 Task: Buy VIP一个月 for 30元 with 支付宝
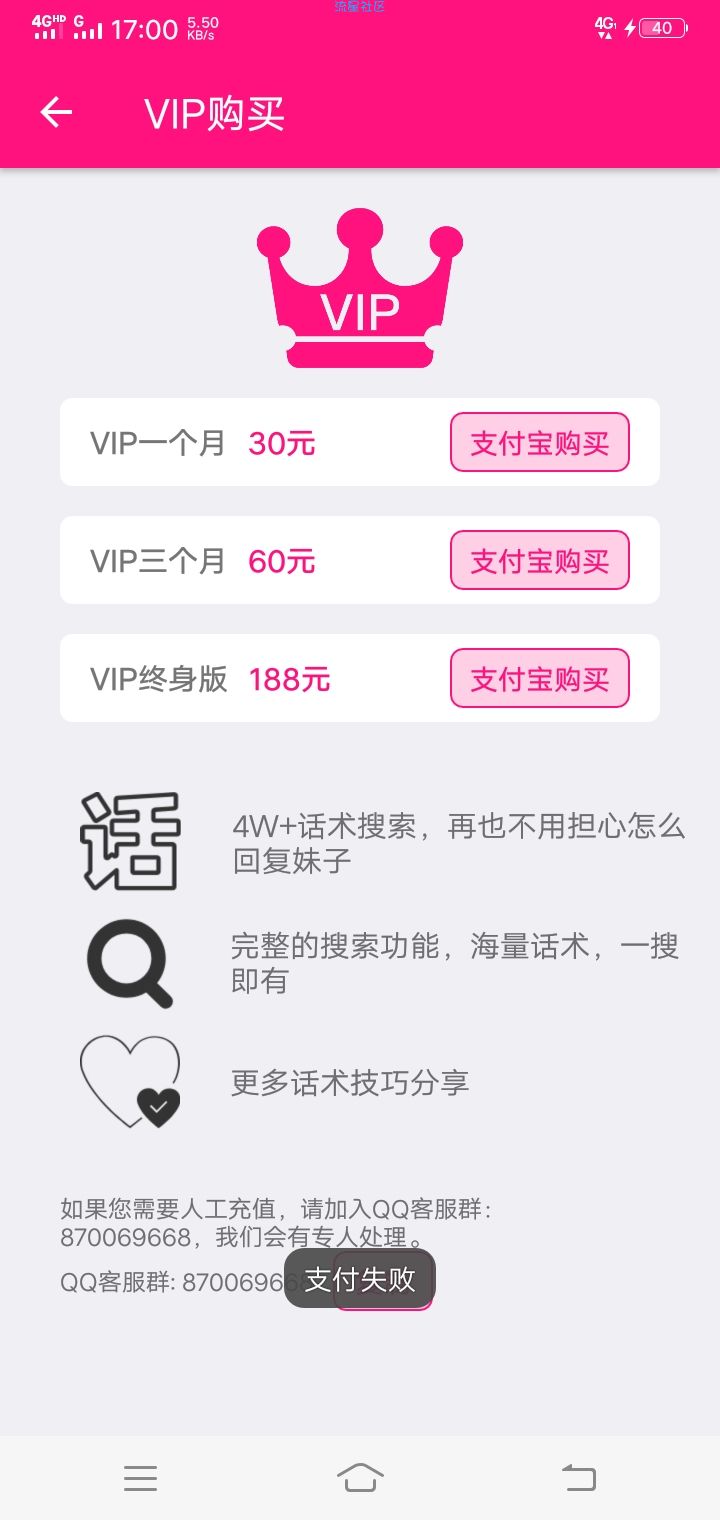539,442
